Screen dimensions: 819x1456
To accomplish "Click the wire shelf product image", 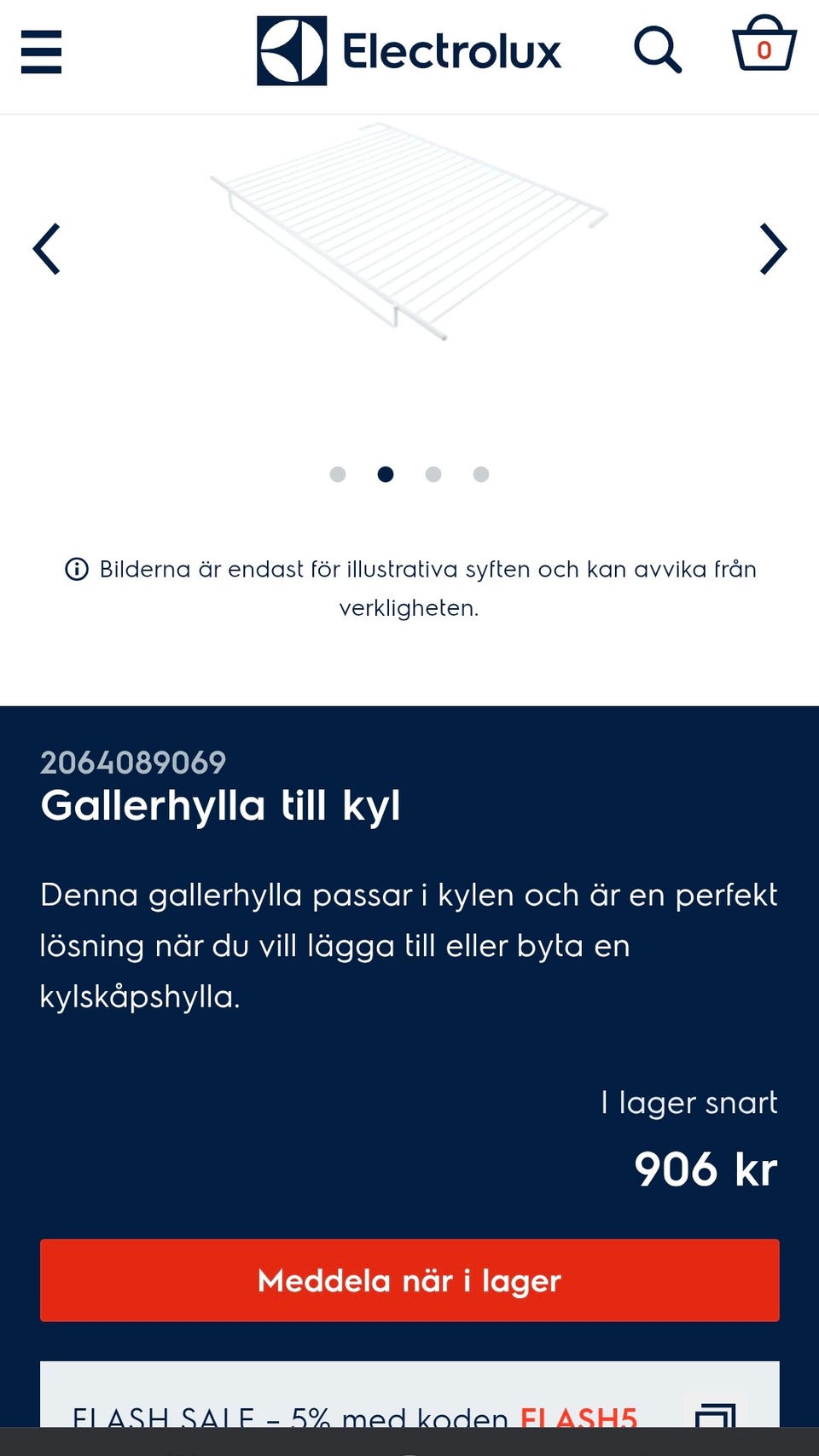I will (409, 247).
